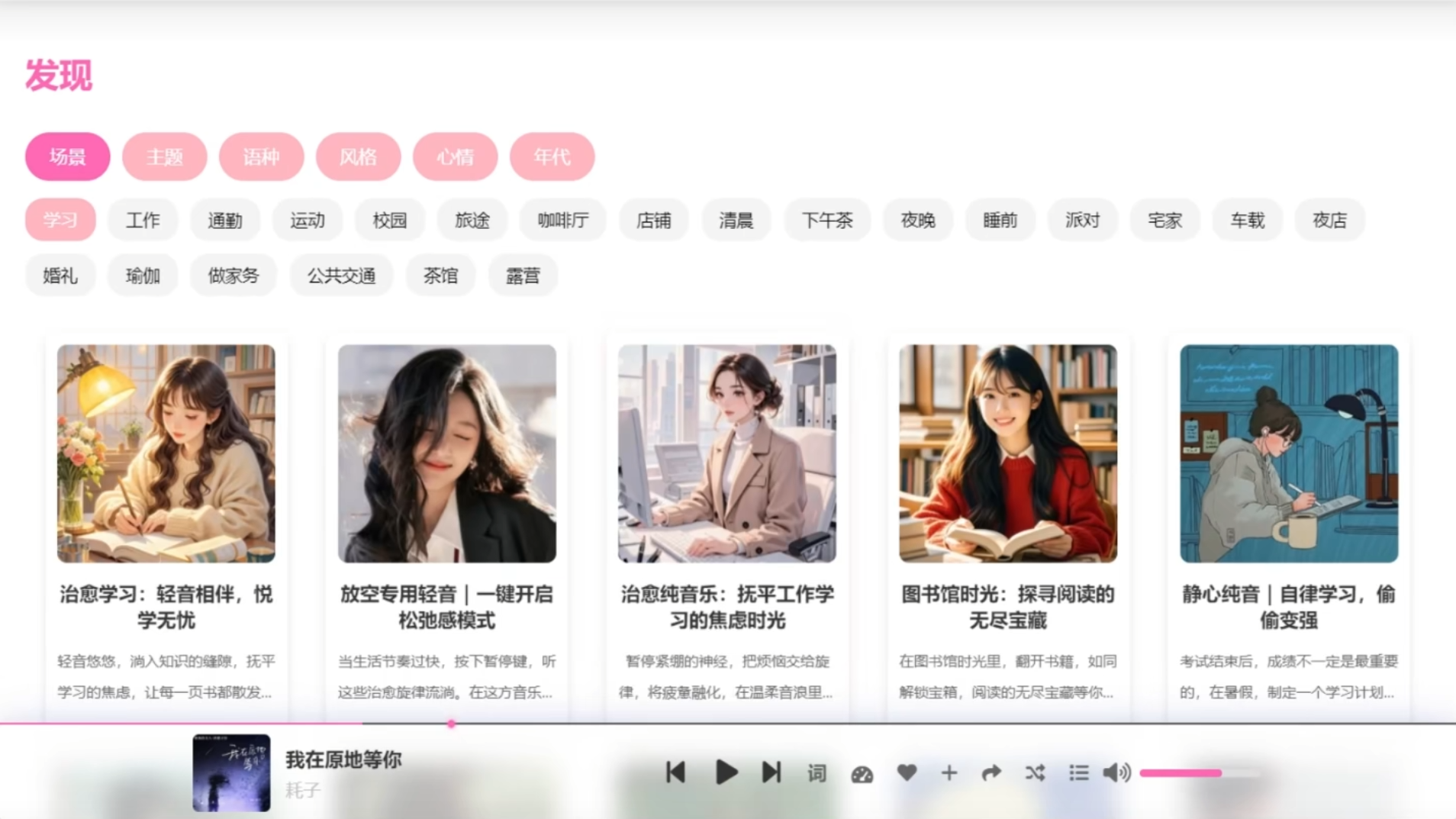
Task: Filter by the 工作 scene chip
Action: coord(143,220)
